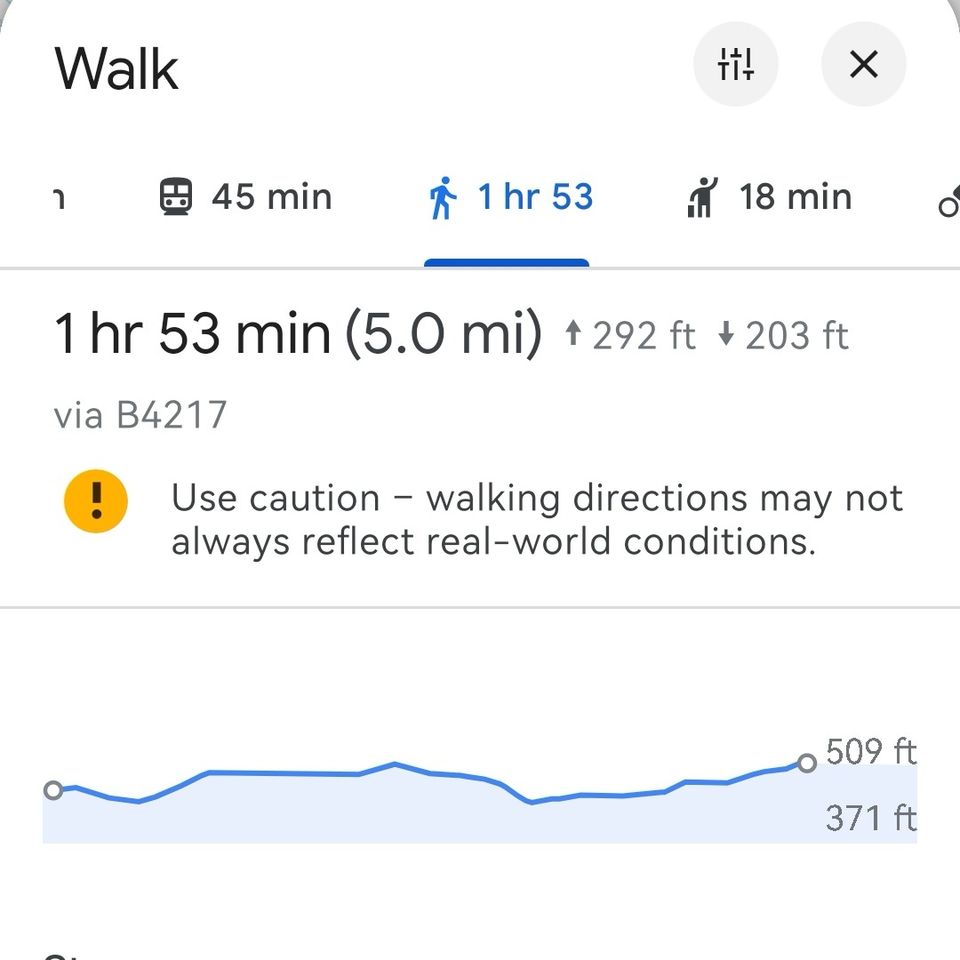The height and width of the screenshot is (960, 960).
Task: Close the Walk directions panel
Action: click(x=863, y=65)
